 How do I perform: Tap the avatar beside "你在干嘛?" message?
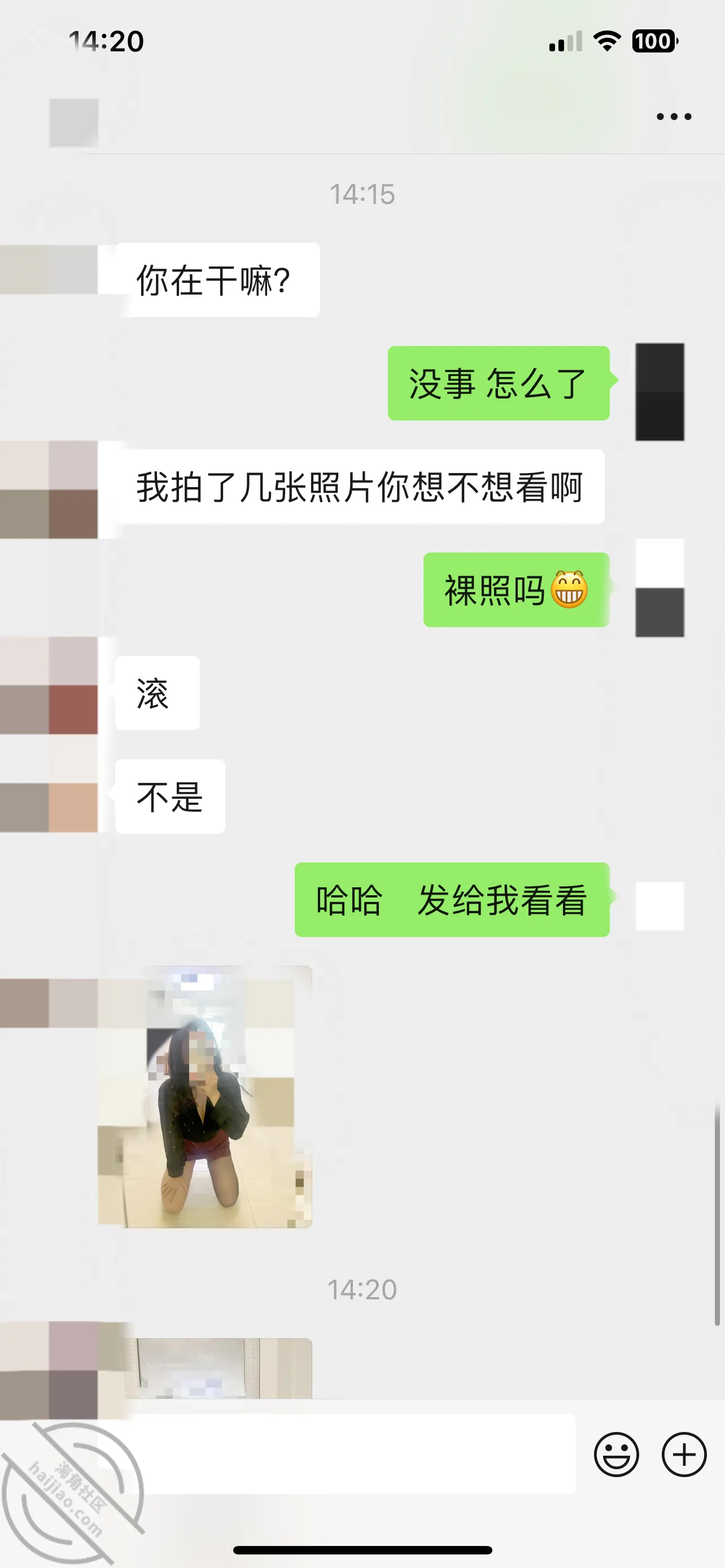click(x=49, y=270)
